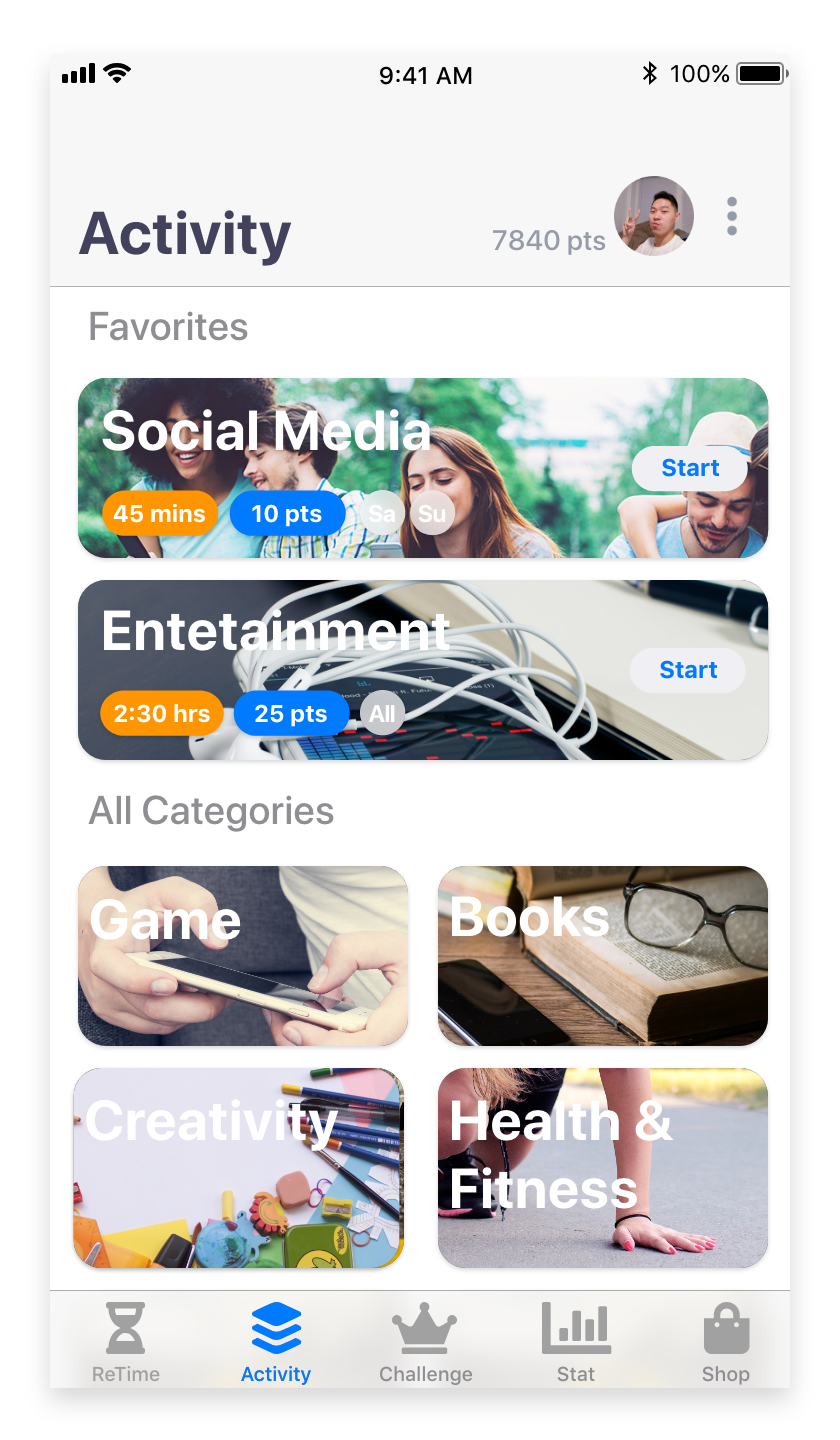Image resolution: width=840 pixels, height=1440 pixels.
Task: Select the Activity tab
Action: pyautogui.click(x=276, y=1342)
